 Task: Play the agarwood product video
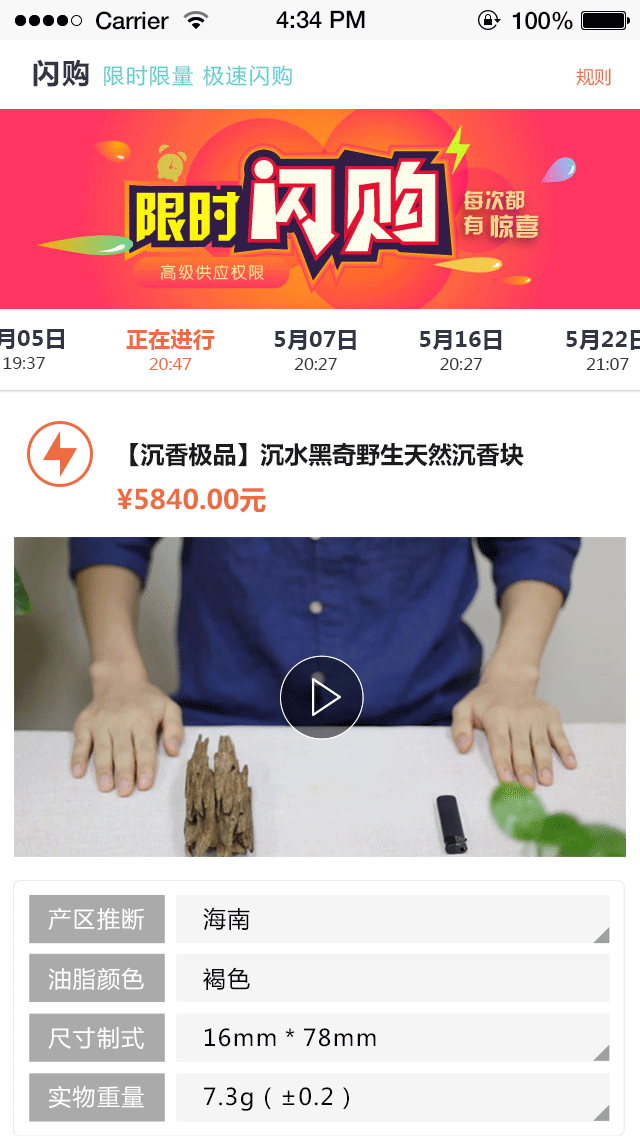[321, 698]
